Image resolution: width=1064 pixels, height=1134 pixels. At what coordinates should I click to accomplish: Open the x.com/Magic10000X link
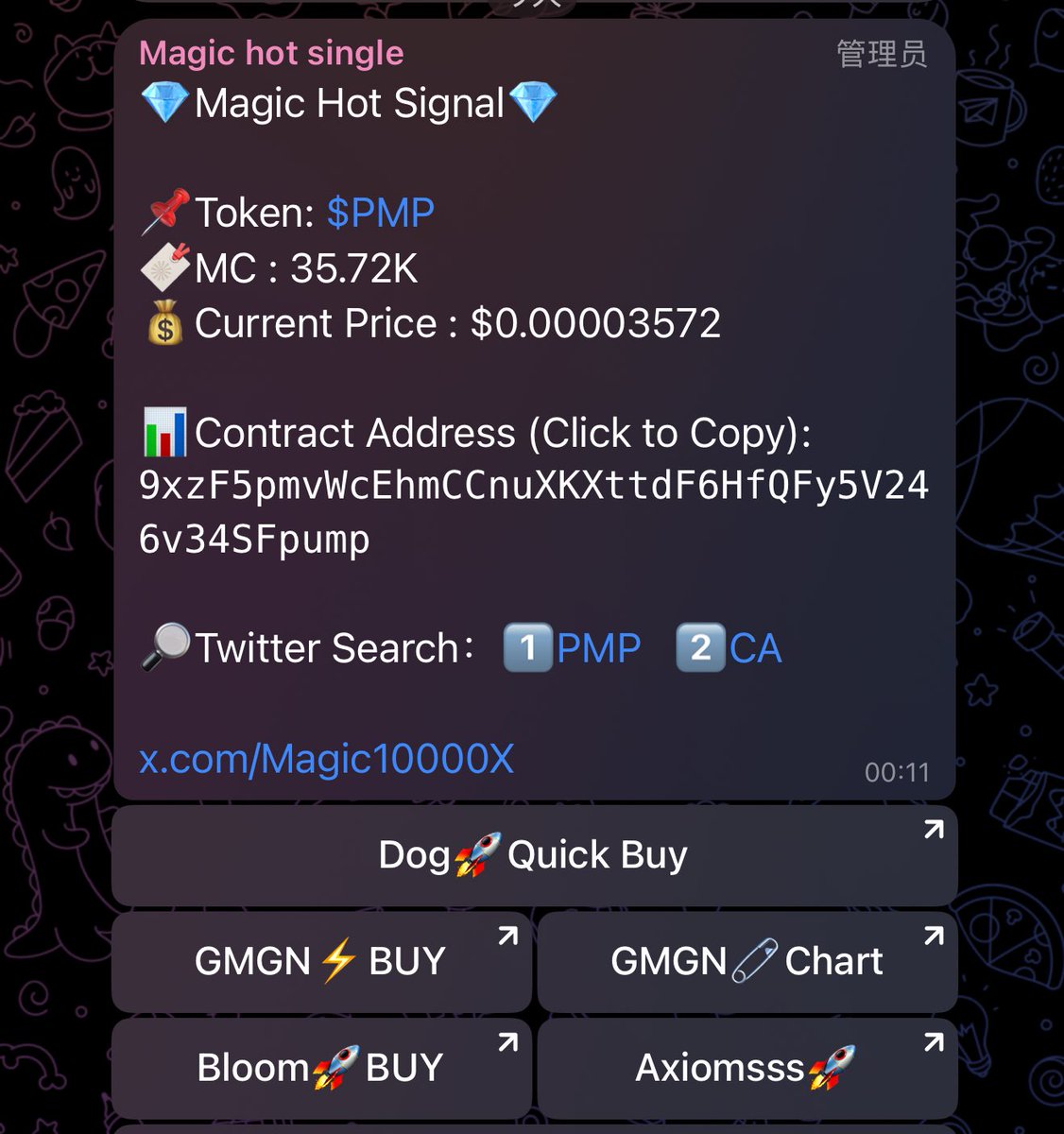pyautogui.click(x=327, y=759)
